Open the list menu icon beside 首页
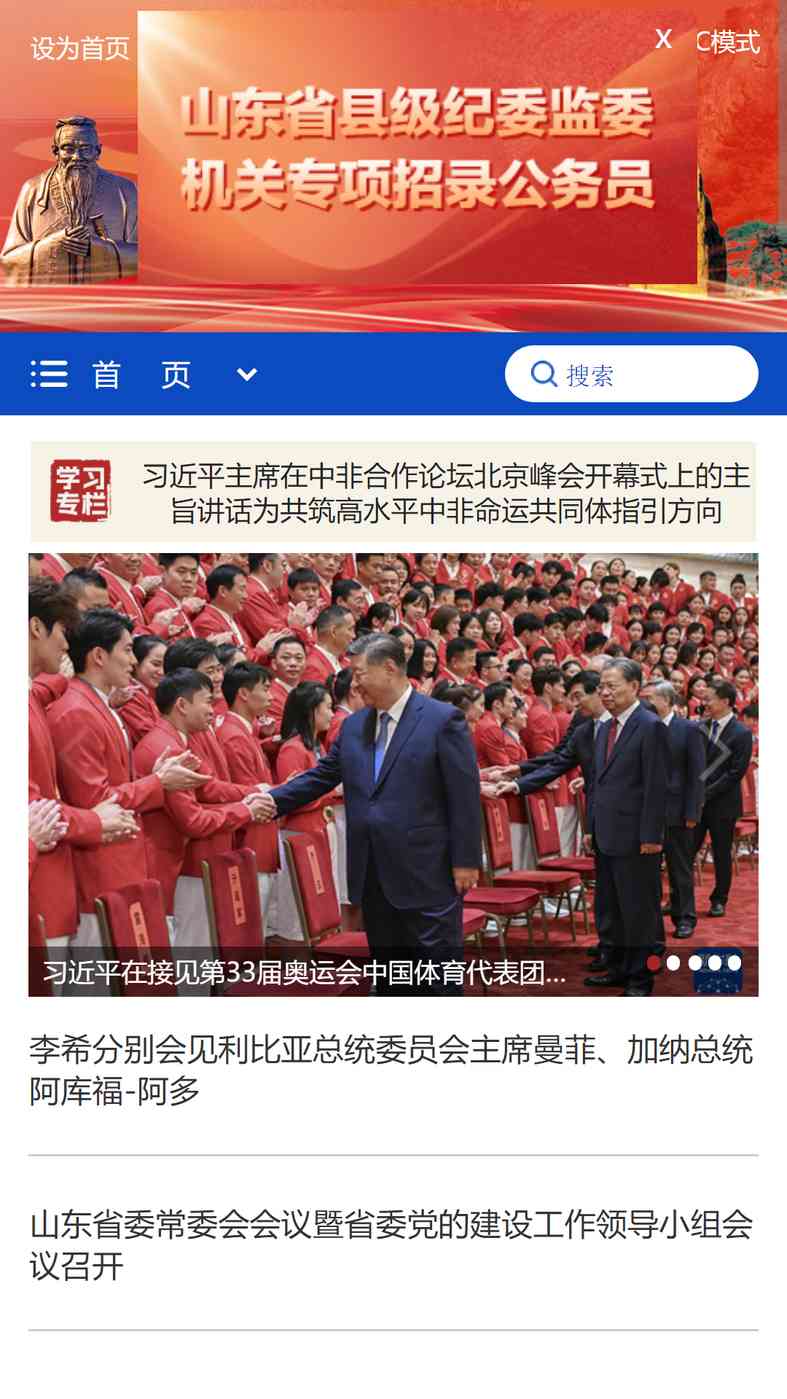This screenshot has width=787, height=1399. click(49, 374)
